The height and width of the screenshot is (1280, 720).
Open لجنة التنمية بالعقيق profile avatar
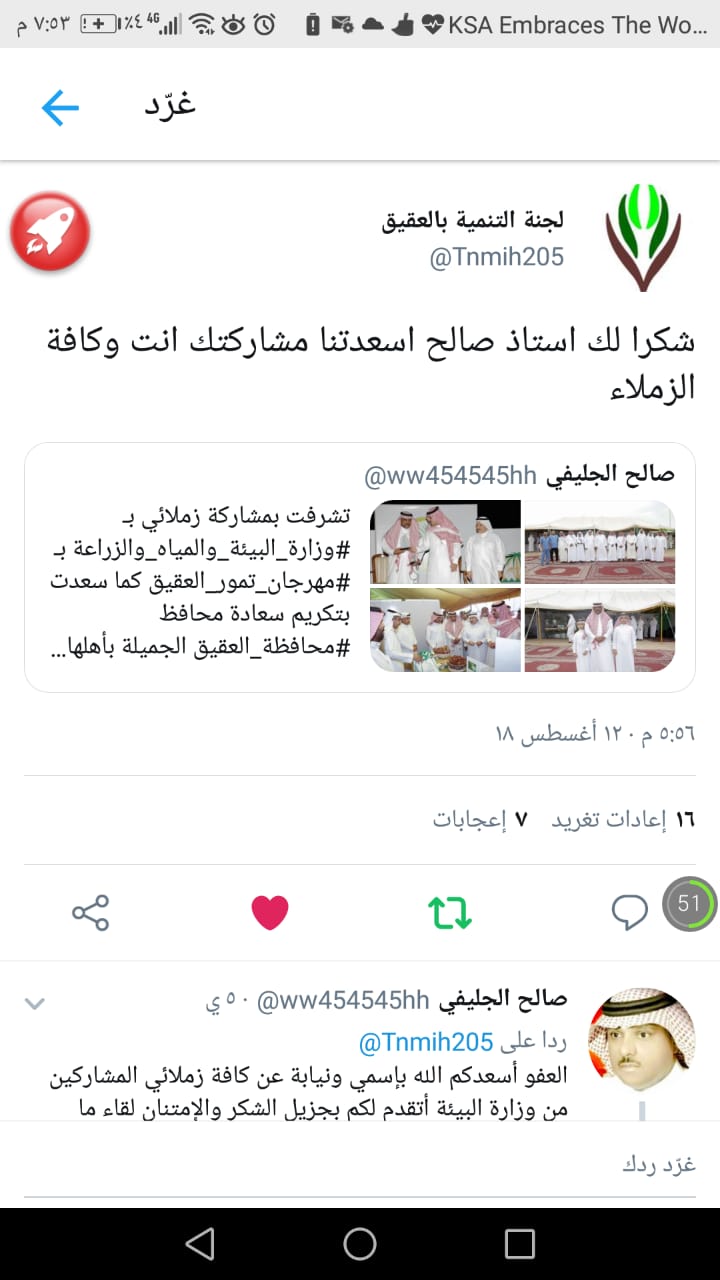pos(645,237)
